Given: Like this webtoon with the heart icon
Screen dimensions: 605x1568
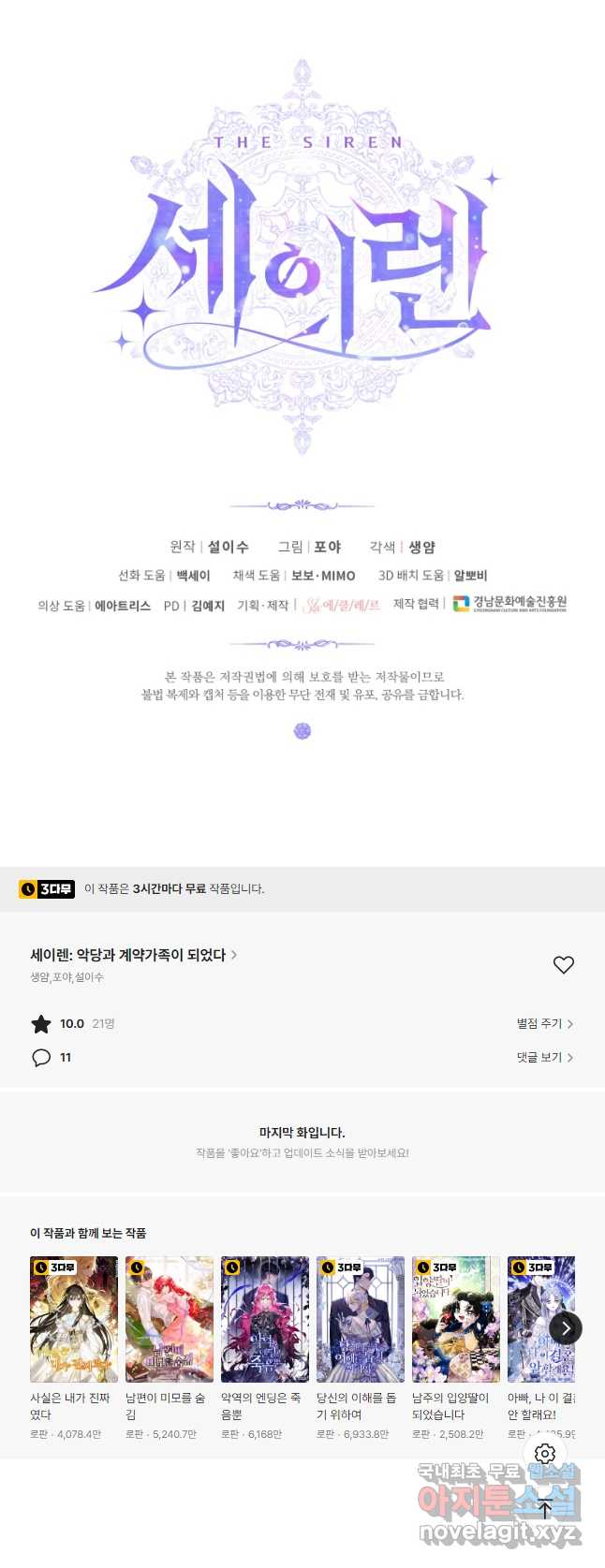Looking at the screenshot, I should [563, 965].
